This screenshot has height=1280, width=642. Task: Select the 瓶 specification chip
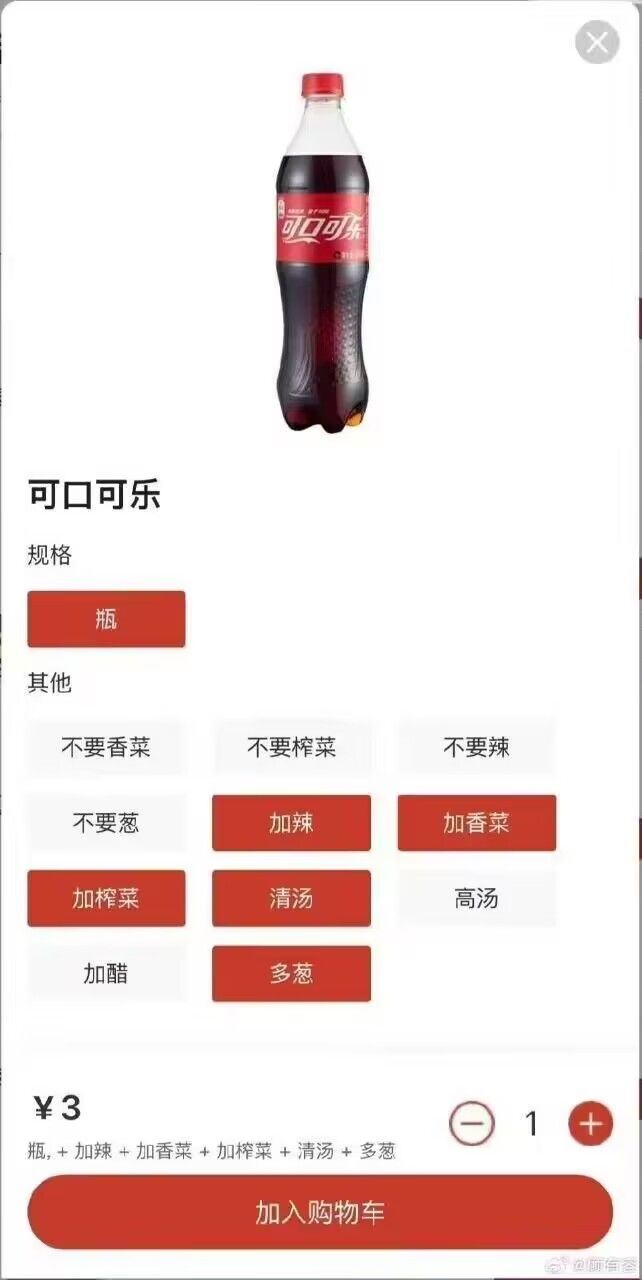click(x=106, y=619)
